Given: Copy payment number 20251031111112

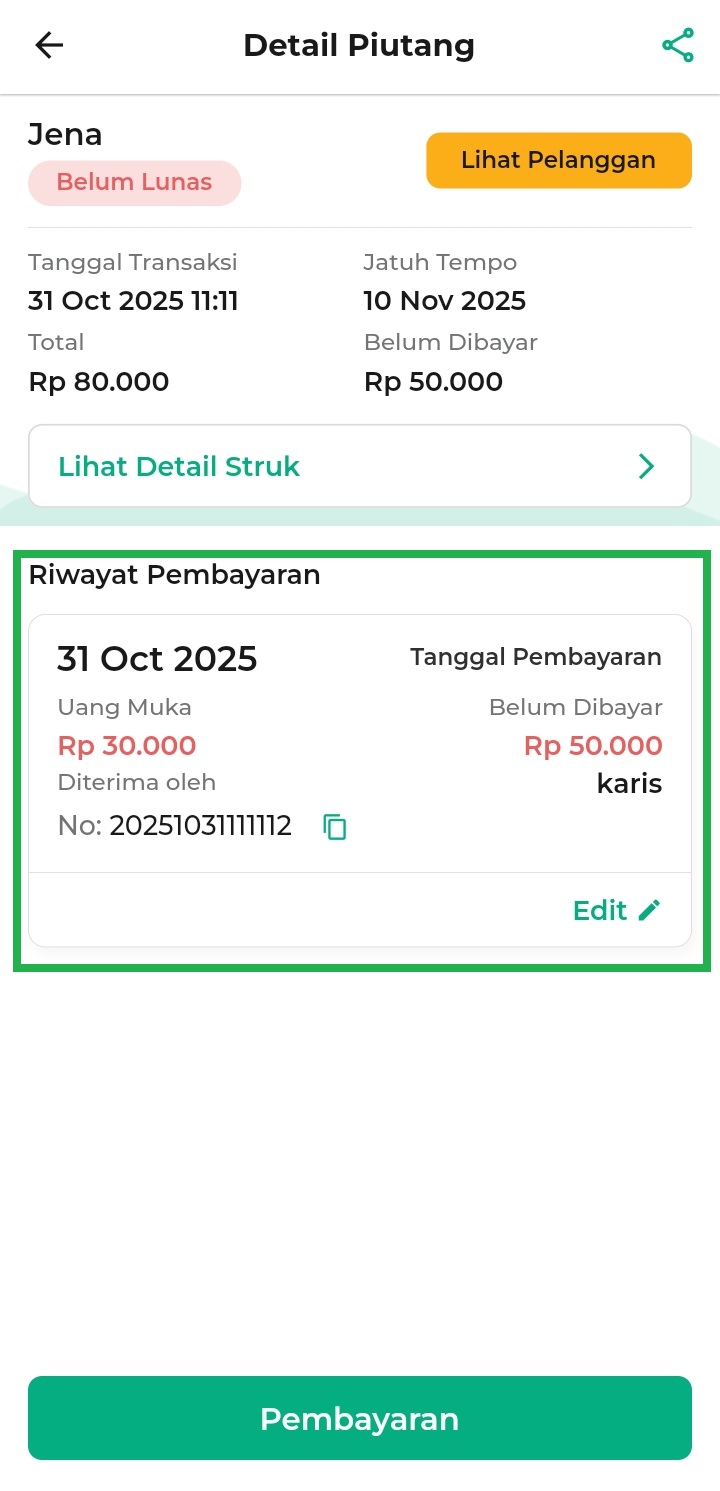Looking at the screenshot, I should click(335, 827).
